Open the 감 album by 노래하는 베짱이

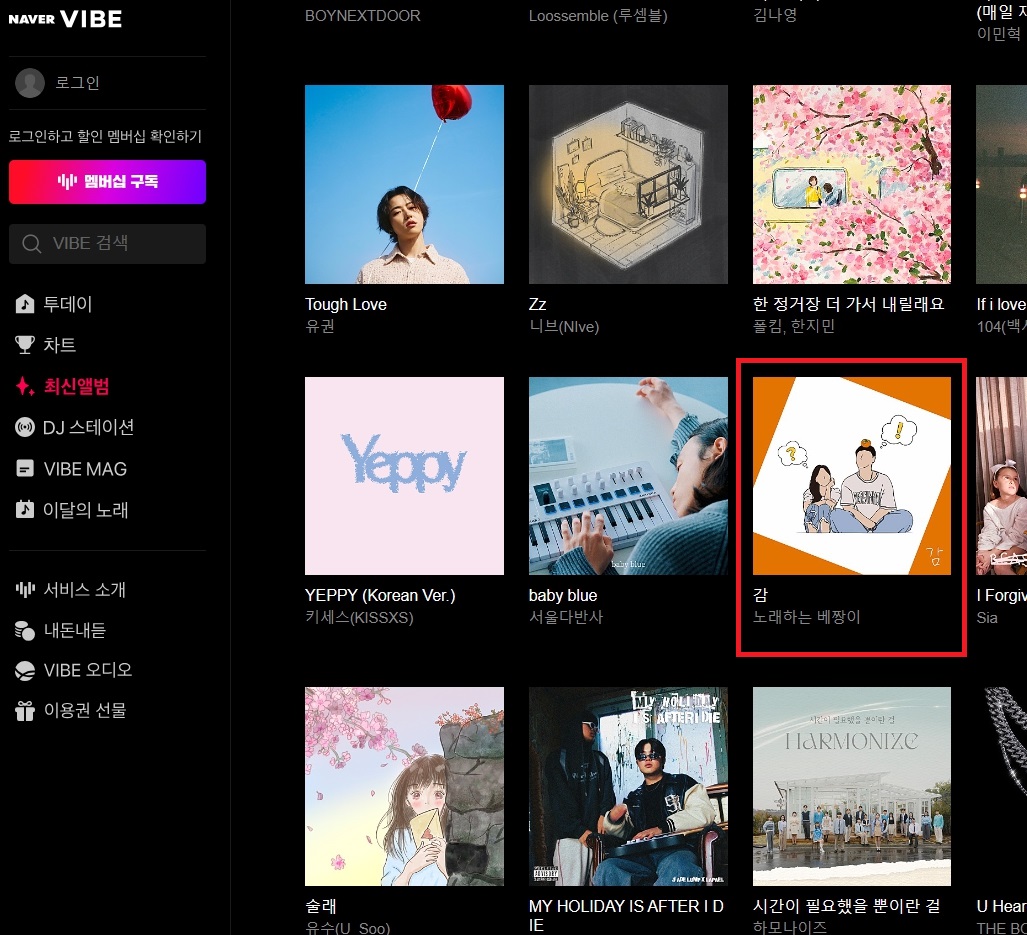click(x=851, y=475)
